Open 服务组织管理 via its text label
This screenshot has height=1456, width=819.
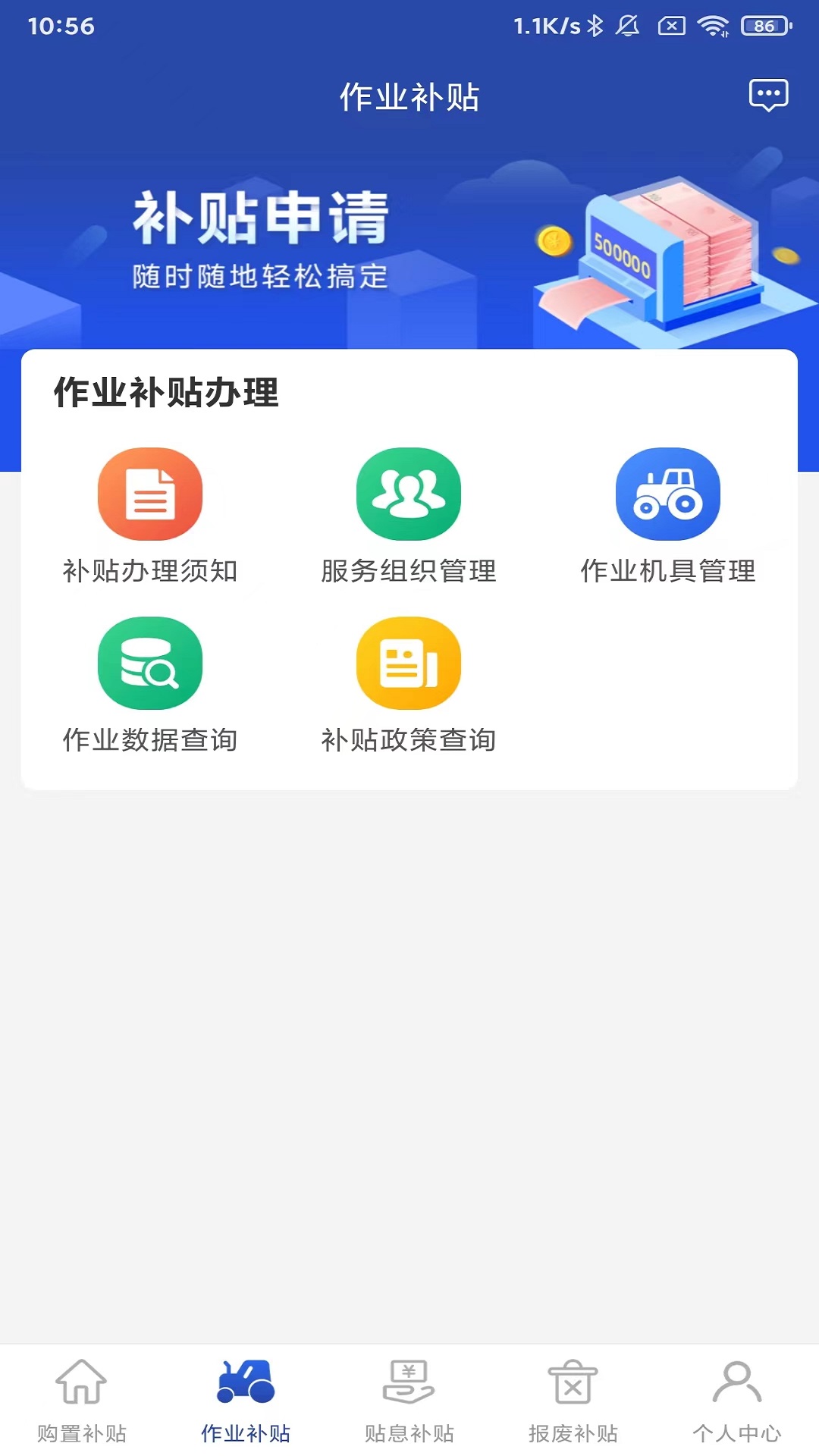(x=408, y=573)
